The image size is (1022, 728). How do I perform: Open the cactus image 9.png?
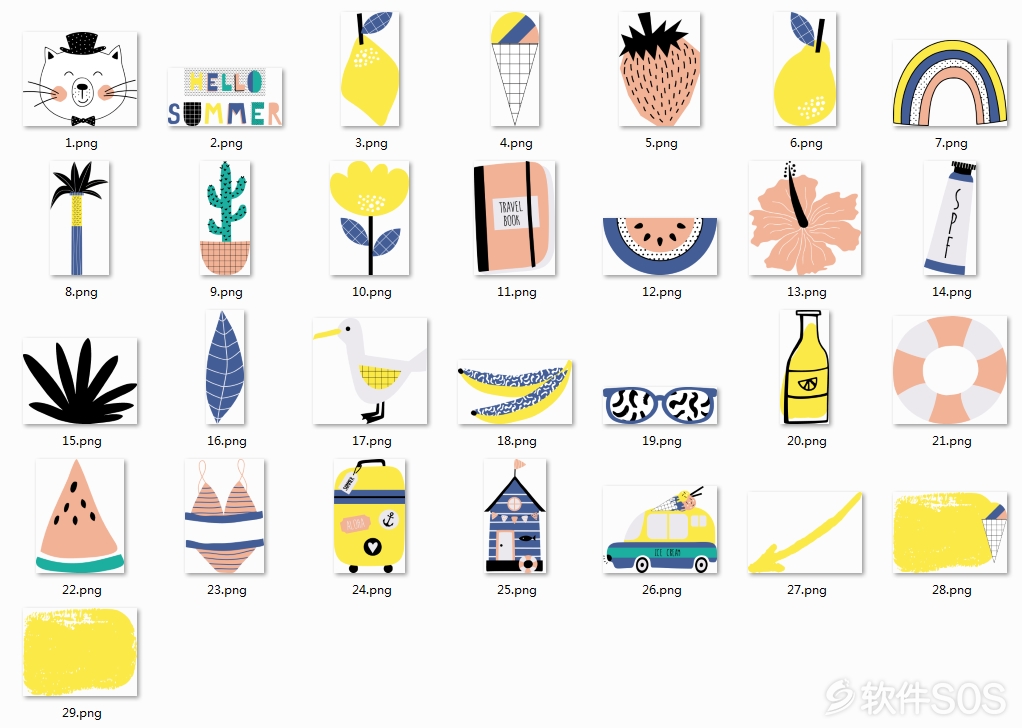tap(225, 218)
